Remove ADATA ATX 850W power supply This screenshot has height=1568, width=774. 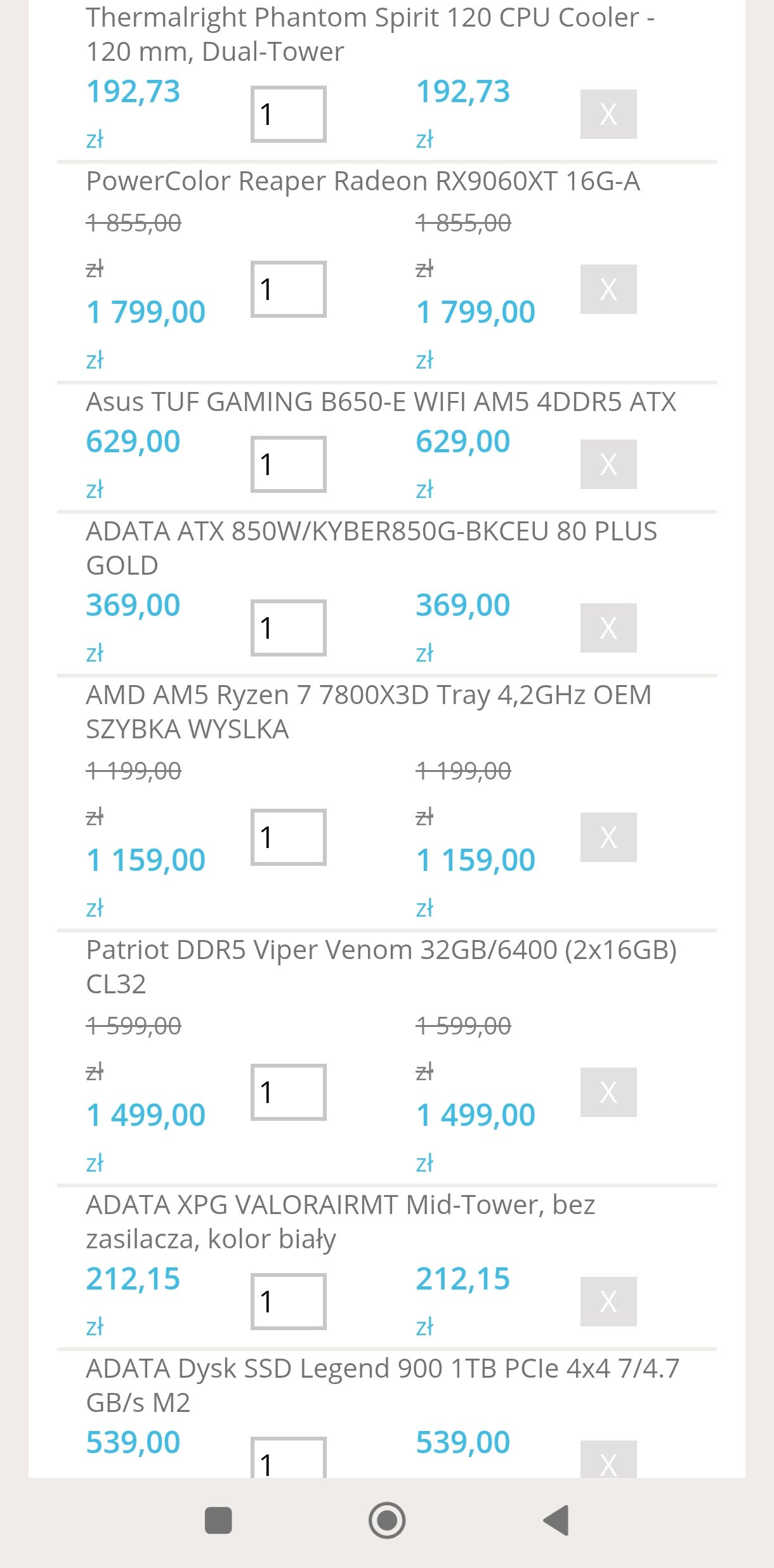608,628
